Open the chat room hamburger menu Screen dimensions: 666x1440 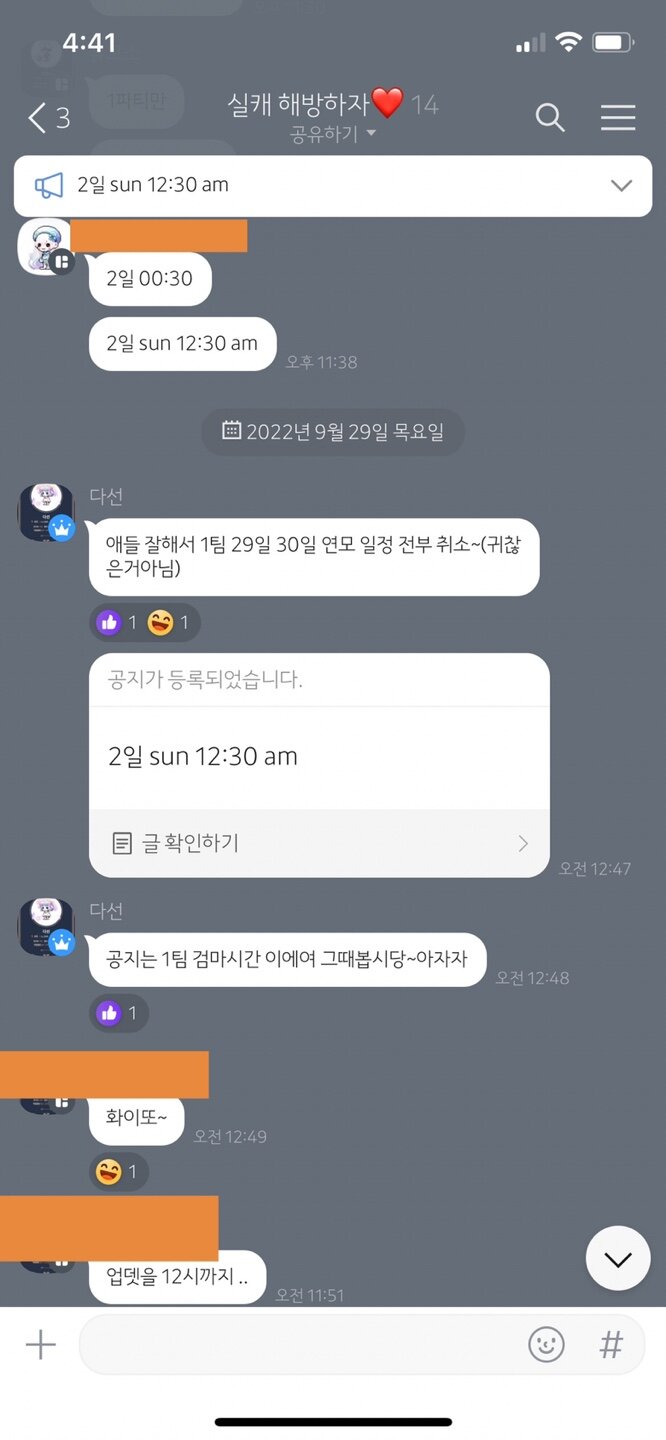point(618,118)
